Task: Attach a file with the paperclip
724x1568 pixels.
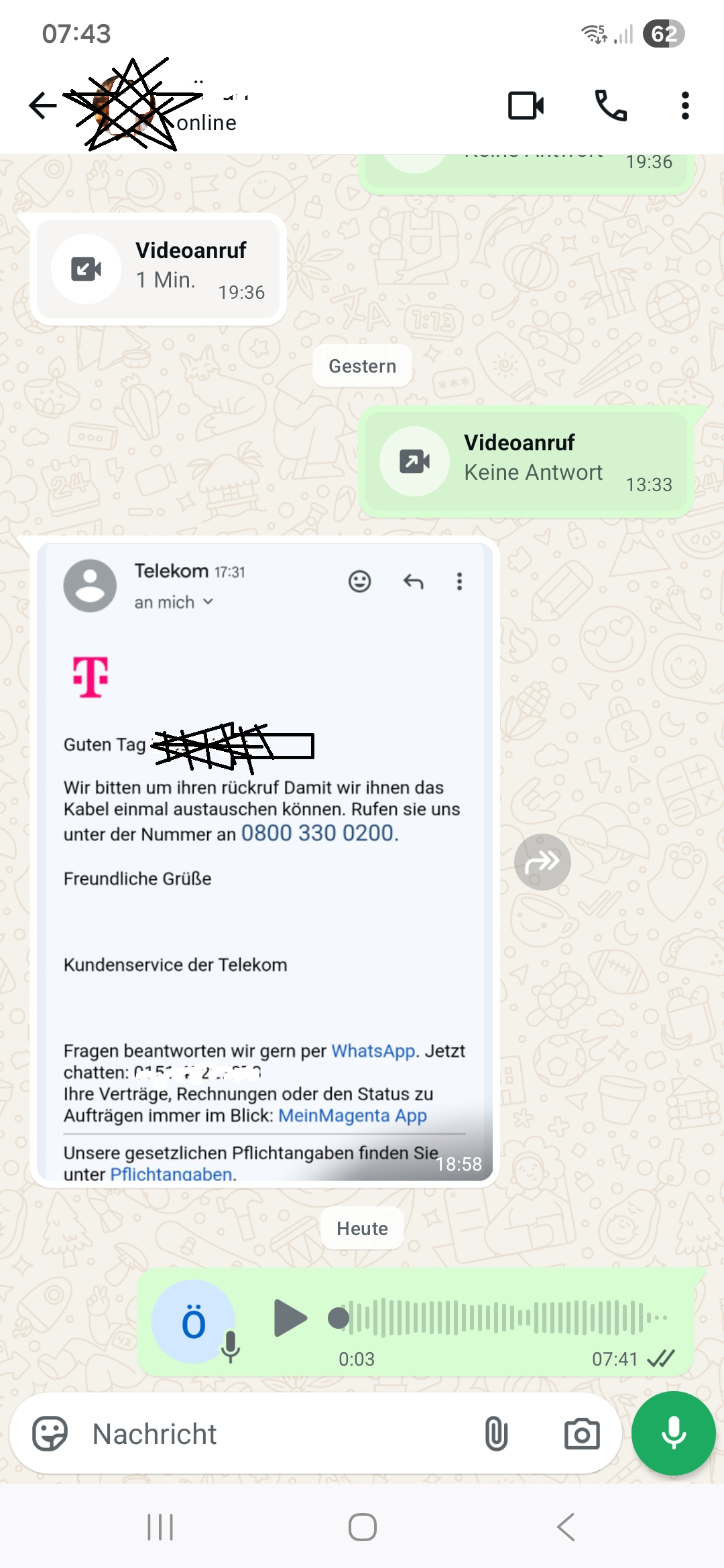Action: [496, 1434]
